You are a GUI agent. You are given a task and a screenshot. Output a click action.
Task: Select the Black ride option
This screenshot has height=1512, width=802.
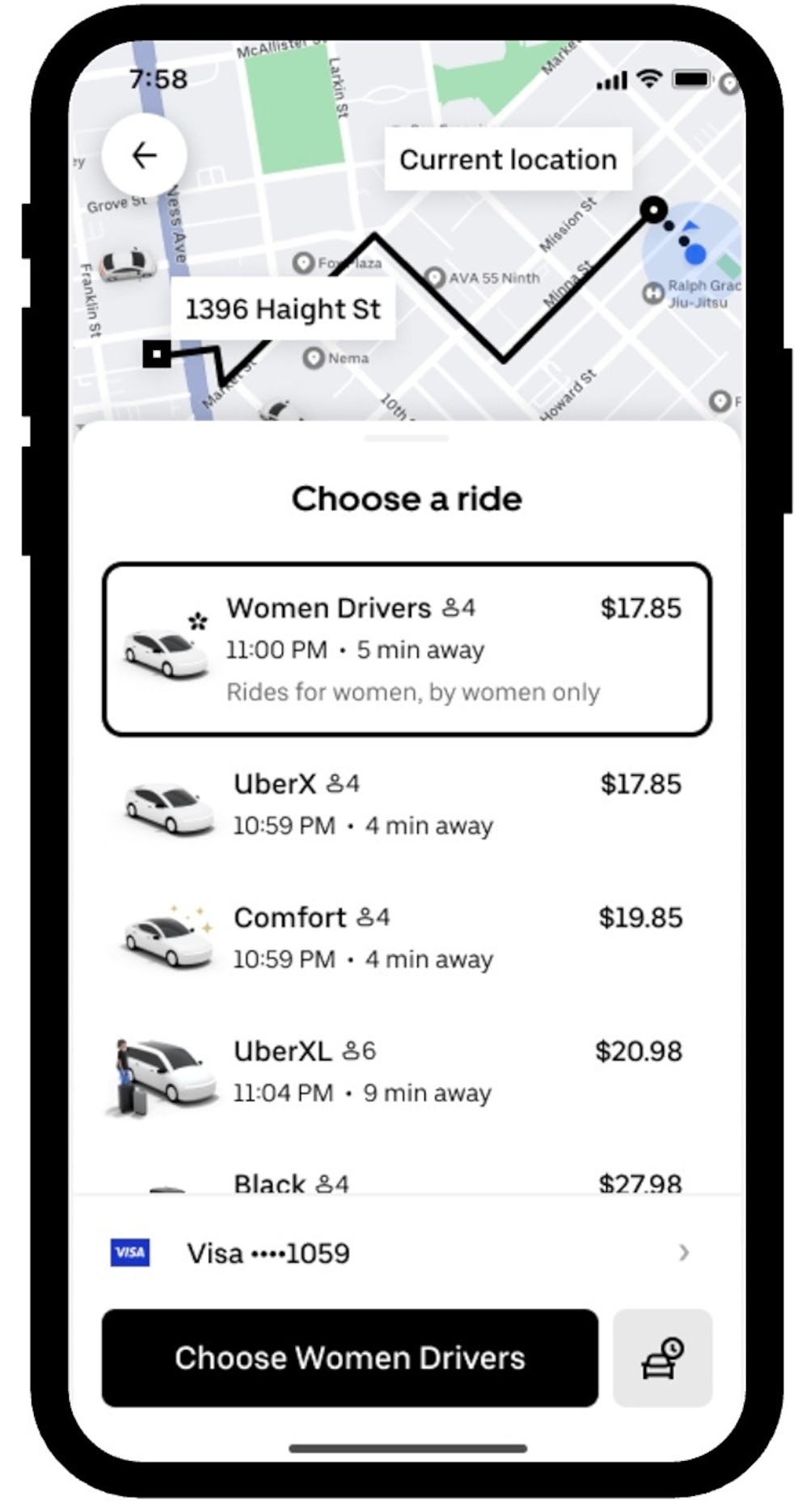(407, 1182)
